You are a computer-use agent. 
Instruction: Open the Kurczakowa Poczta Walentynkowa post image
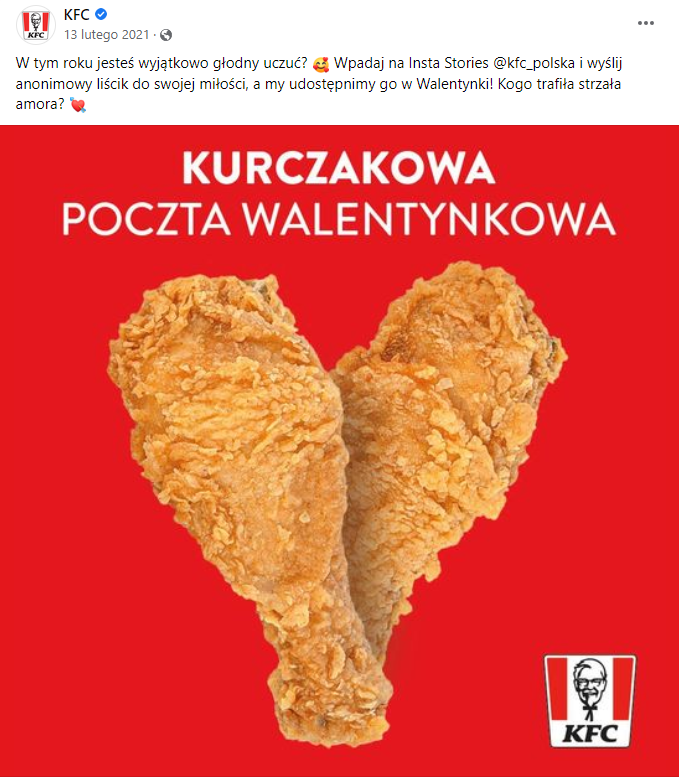click(x=339, y=450)
